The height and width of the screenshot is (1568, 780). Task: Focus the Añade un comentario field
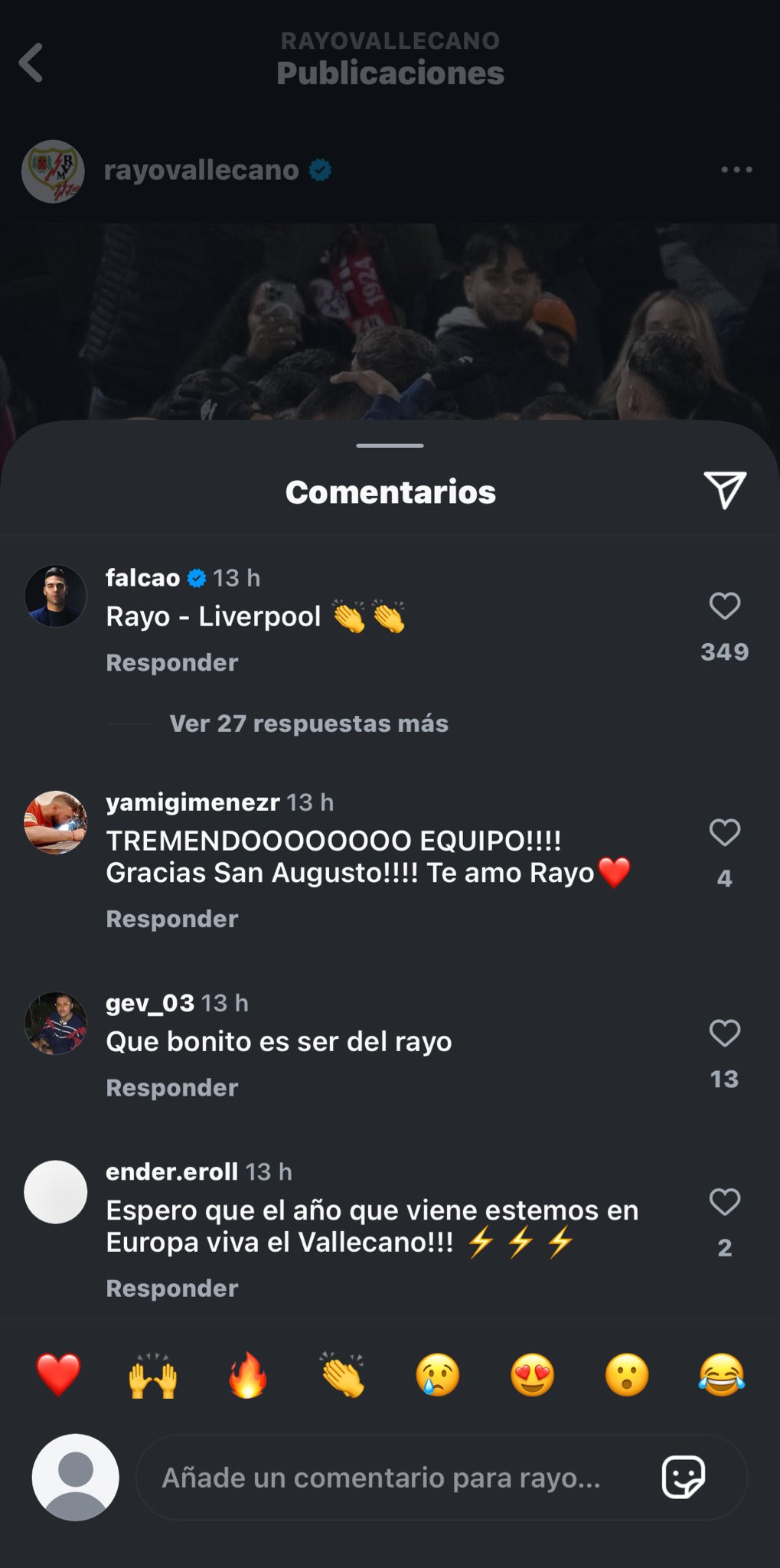[383, 1478]
